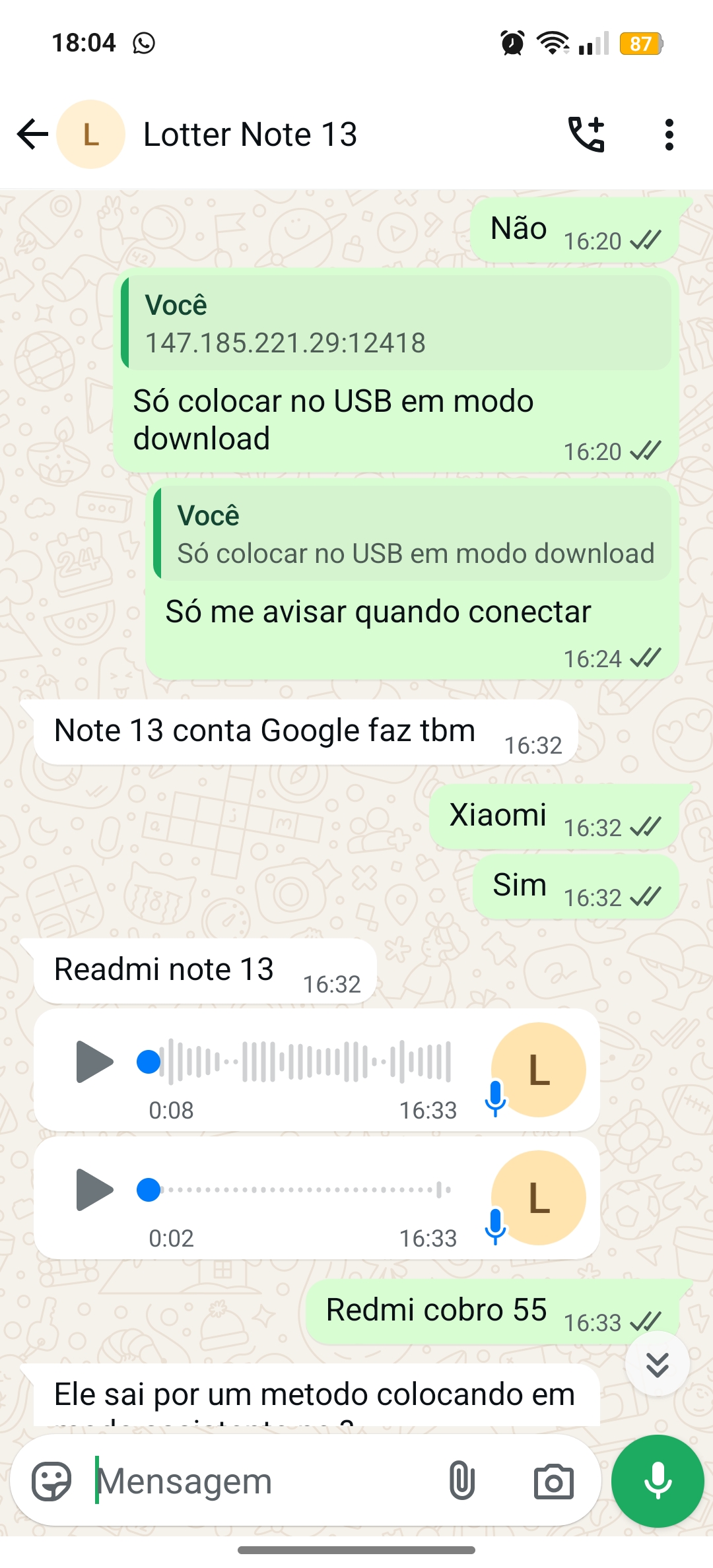This screenshot has width=713, height=1568.
Task: Open the camera from the message bar
Action: pyautogui.click(x=553, y=1482)
